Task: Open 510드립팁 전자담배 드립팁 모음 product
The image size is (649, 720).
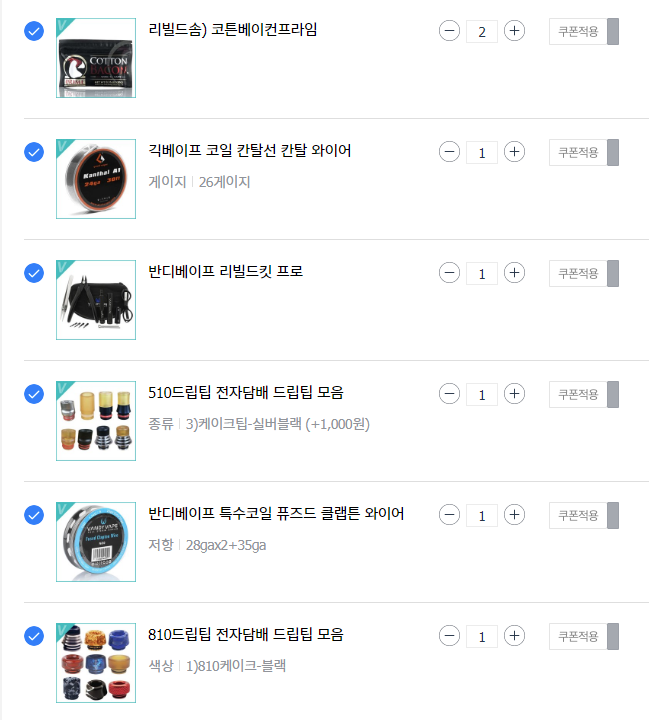Action: (x=245, y=393)
